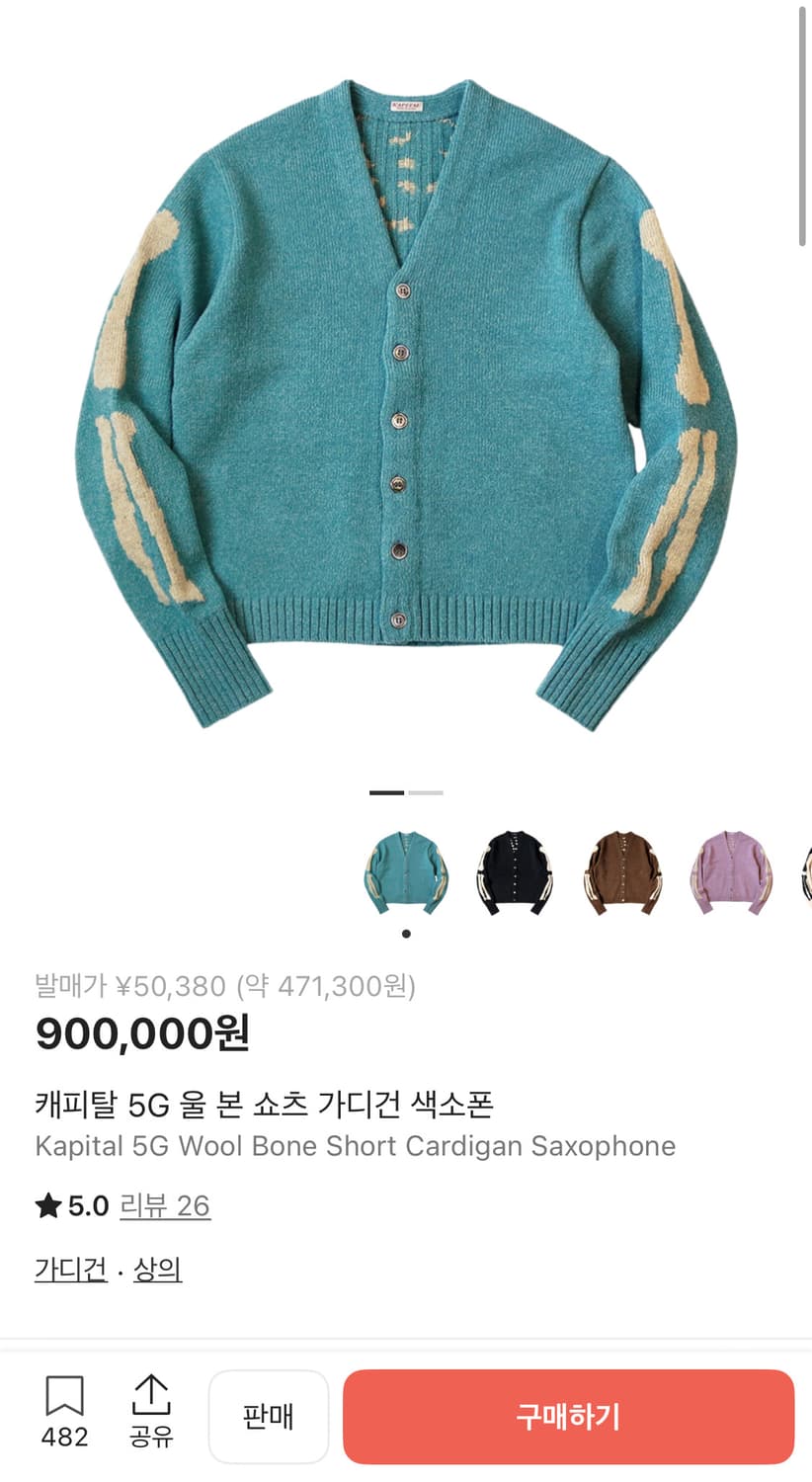Click the black page indicator bar

point(389,792)
